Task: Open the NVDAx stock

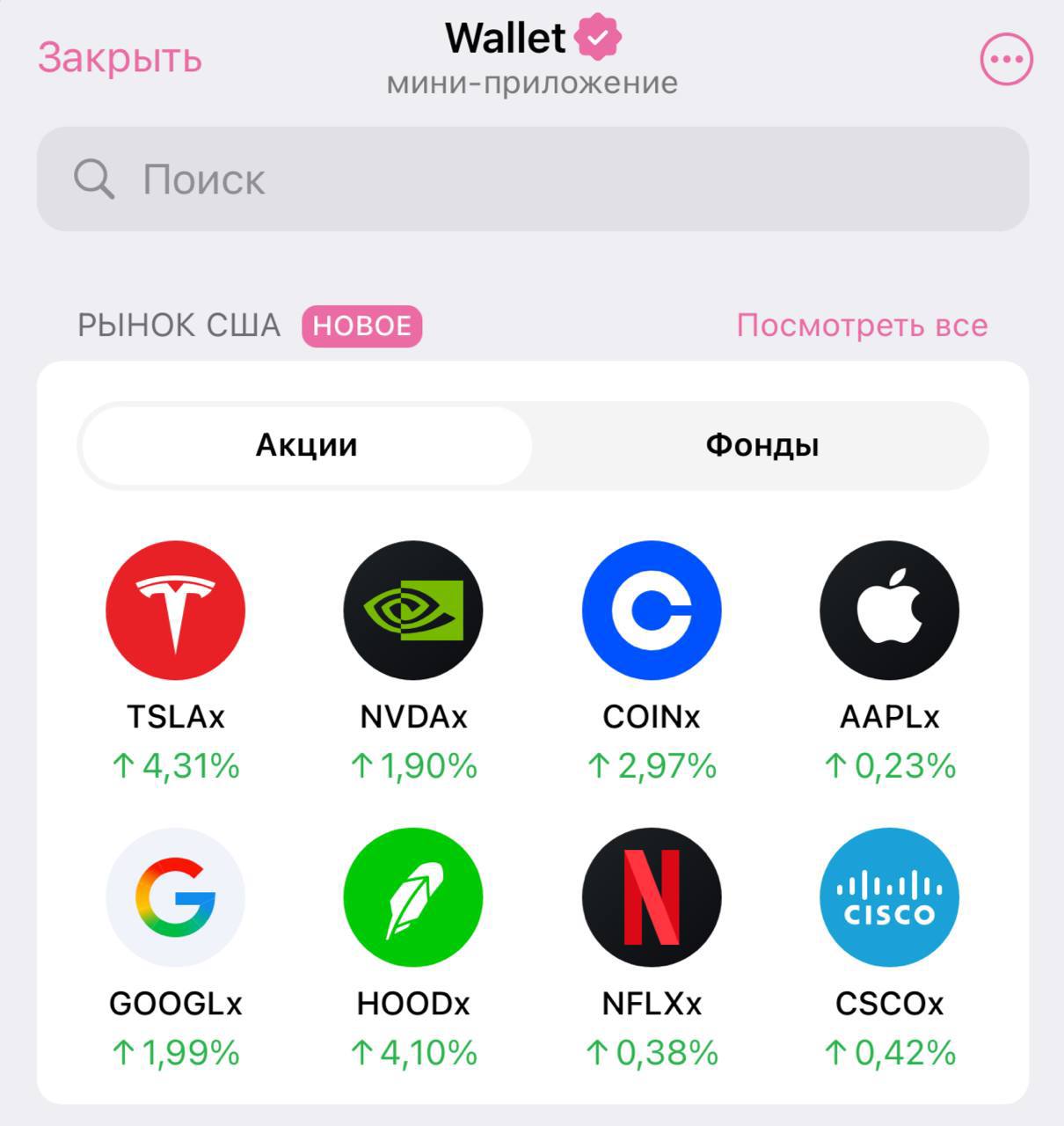Action: [413, 662]
